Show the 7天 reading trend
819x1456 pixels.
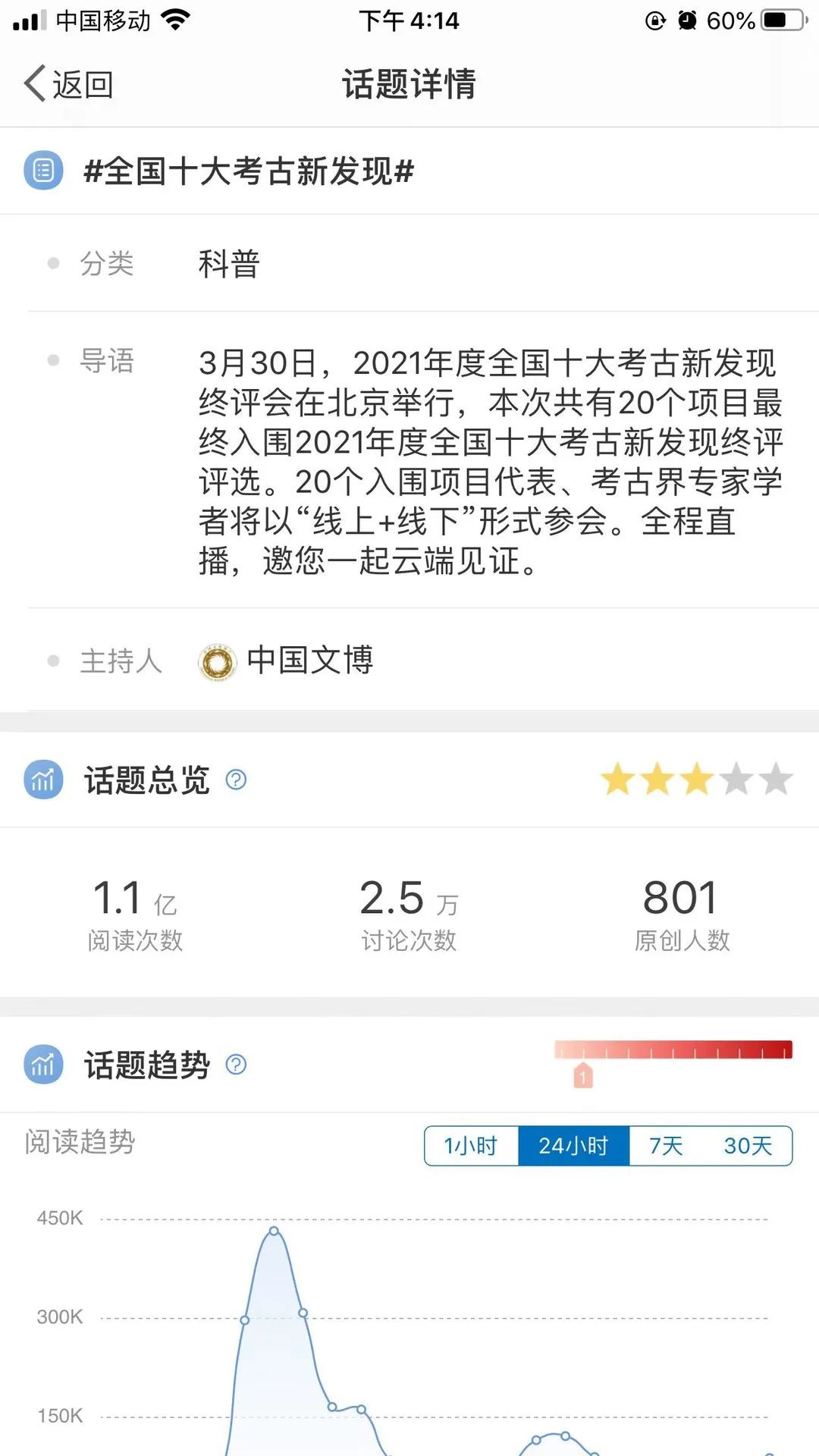click(x=666, y=1145)
